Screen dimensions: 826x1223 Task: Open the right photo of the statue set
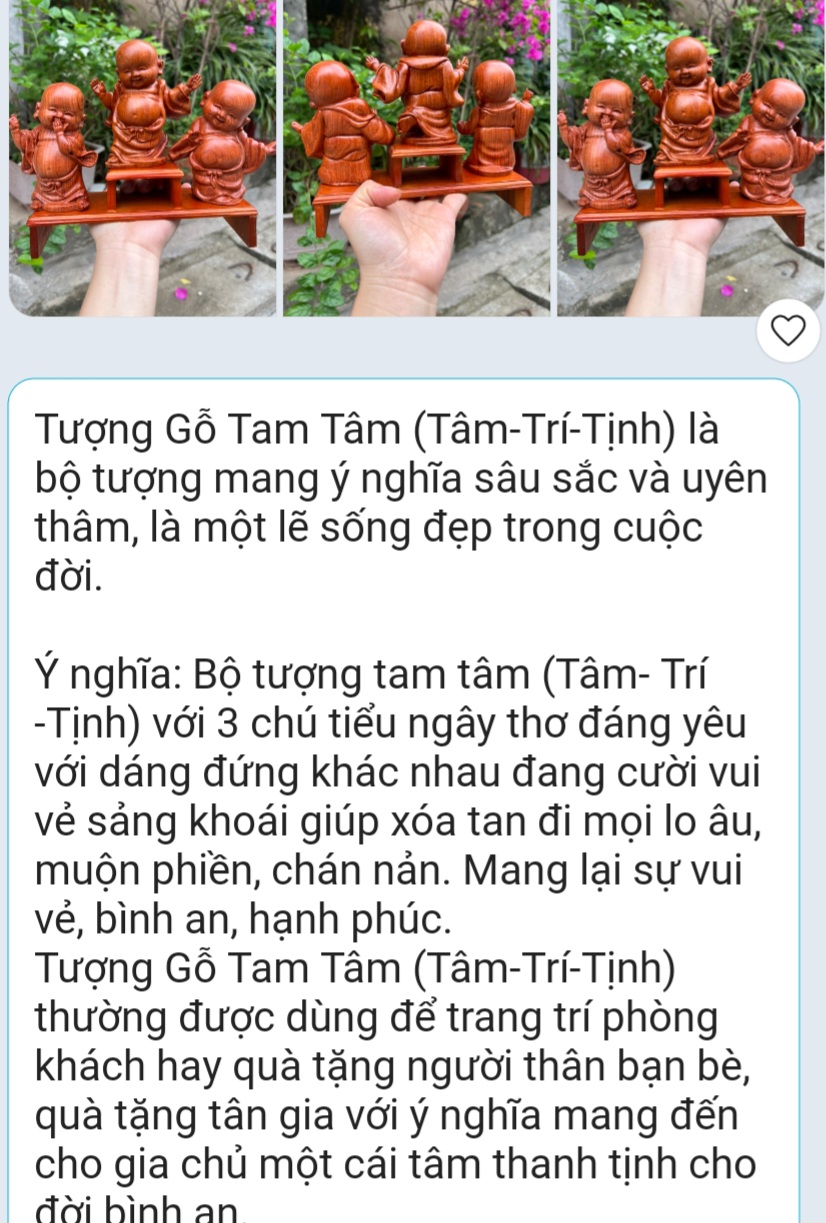pyautogui.click(x=690, y=158)
